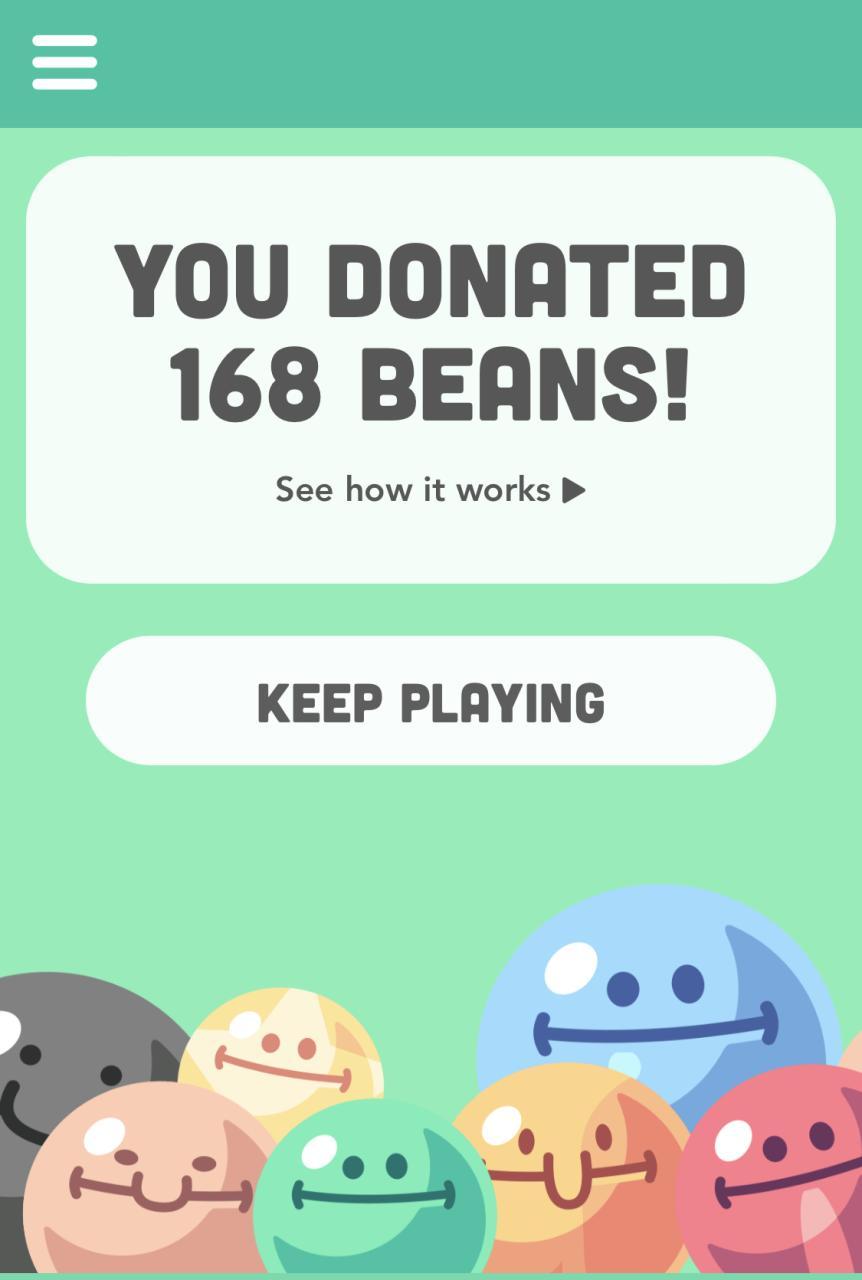The width and height of the screenshot is (862, 1280).
Task: Open the hamburger menu
Action: tap(65, 62)
